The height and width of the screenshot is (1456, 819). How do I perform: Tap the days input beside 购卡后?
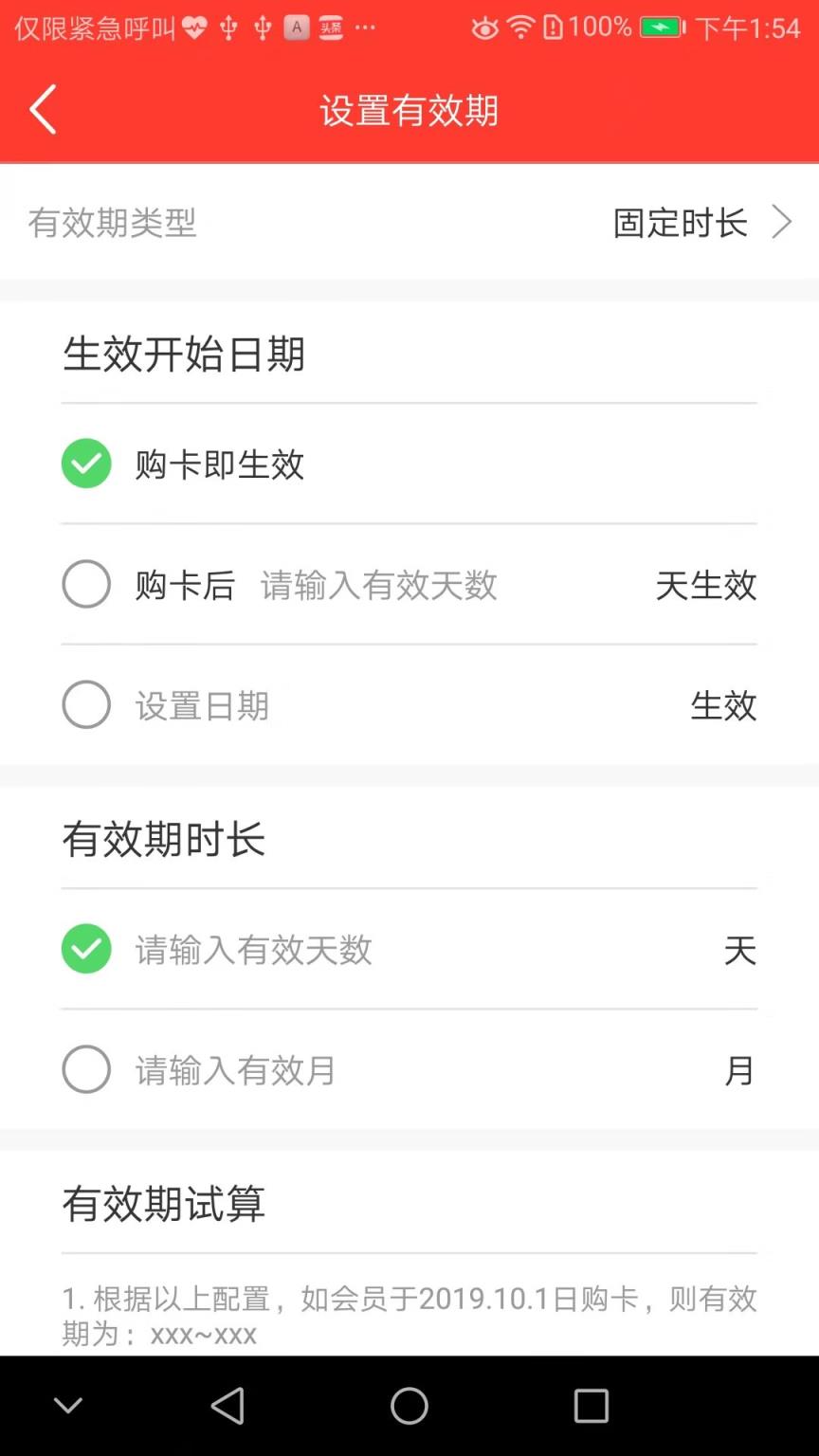click(379, 586)
